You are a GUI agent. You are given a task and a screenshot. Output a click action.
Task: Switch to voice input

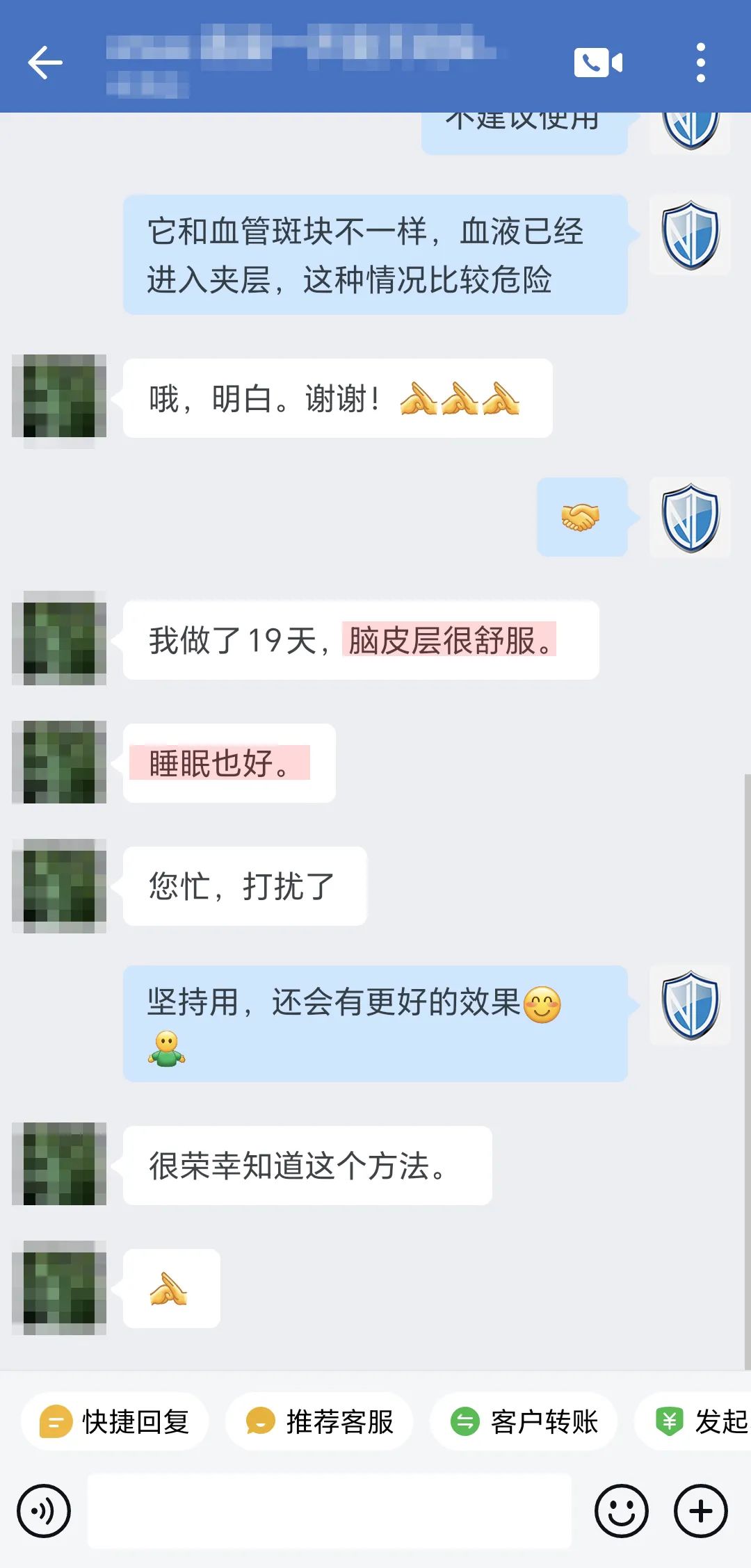[x=44, y=1511]
